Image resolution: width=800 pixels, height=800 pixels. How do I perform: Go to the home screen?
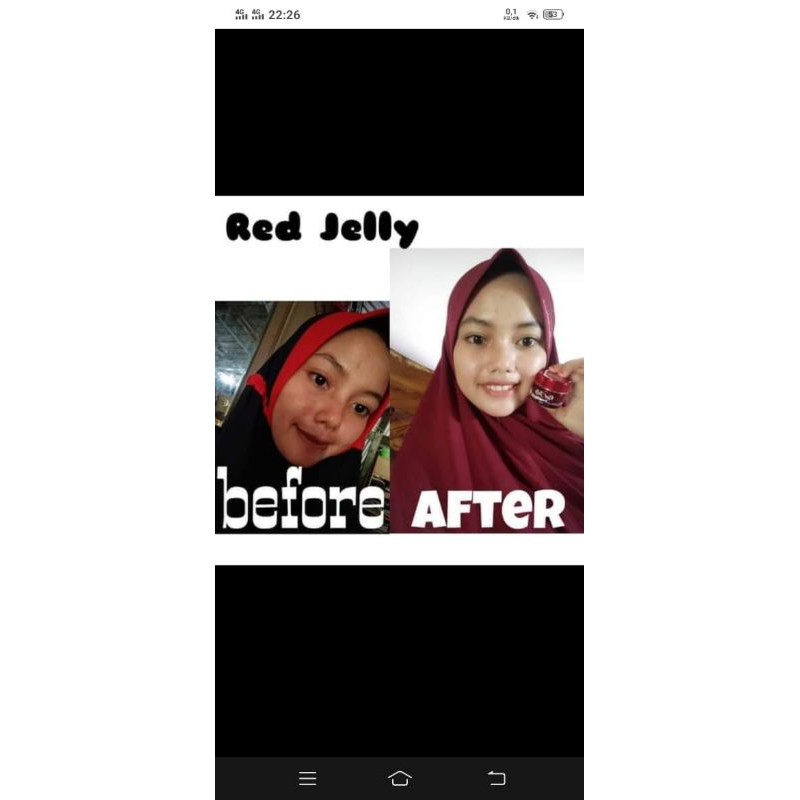pos(399,778)
